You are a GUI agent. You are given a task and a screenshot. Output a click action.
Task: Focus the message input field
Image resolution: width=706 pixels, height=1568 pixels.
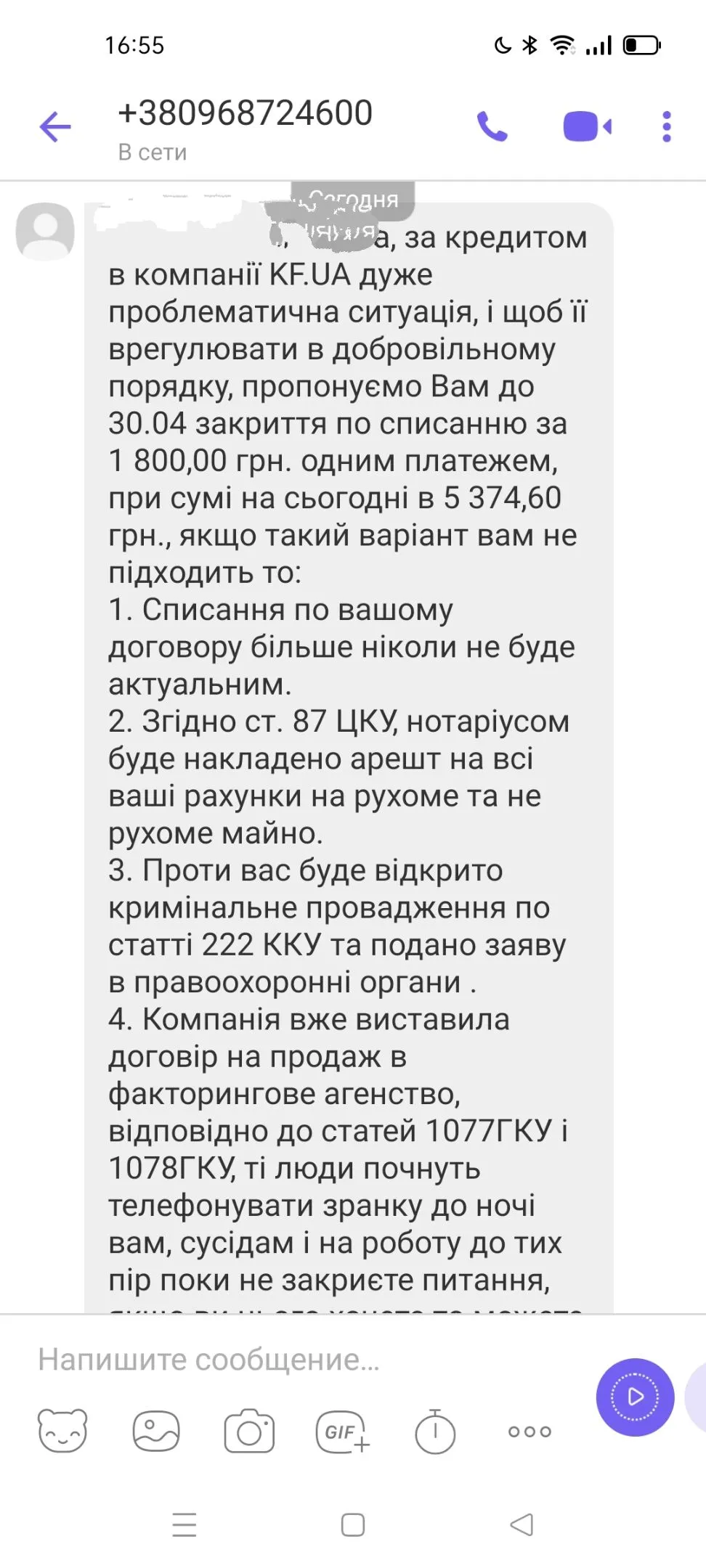point(291,1360)
